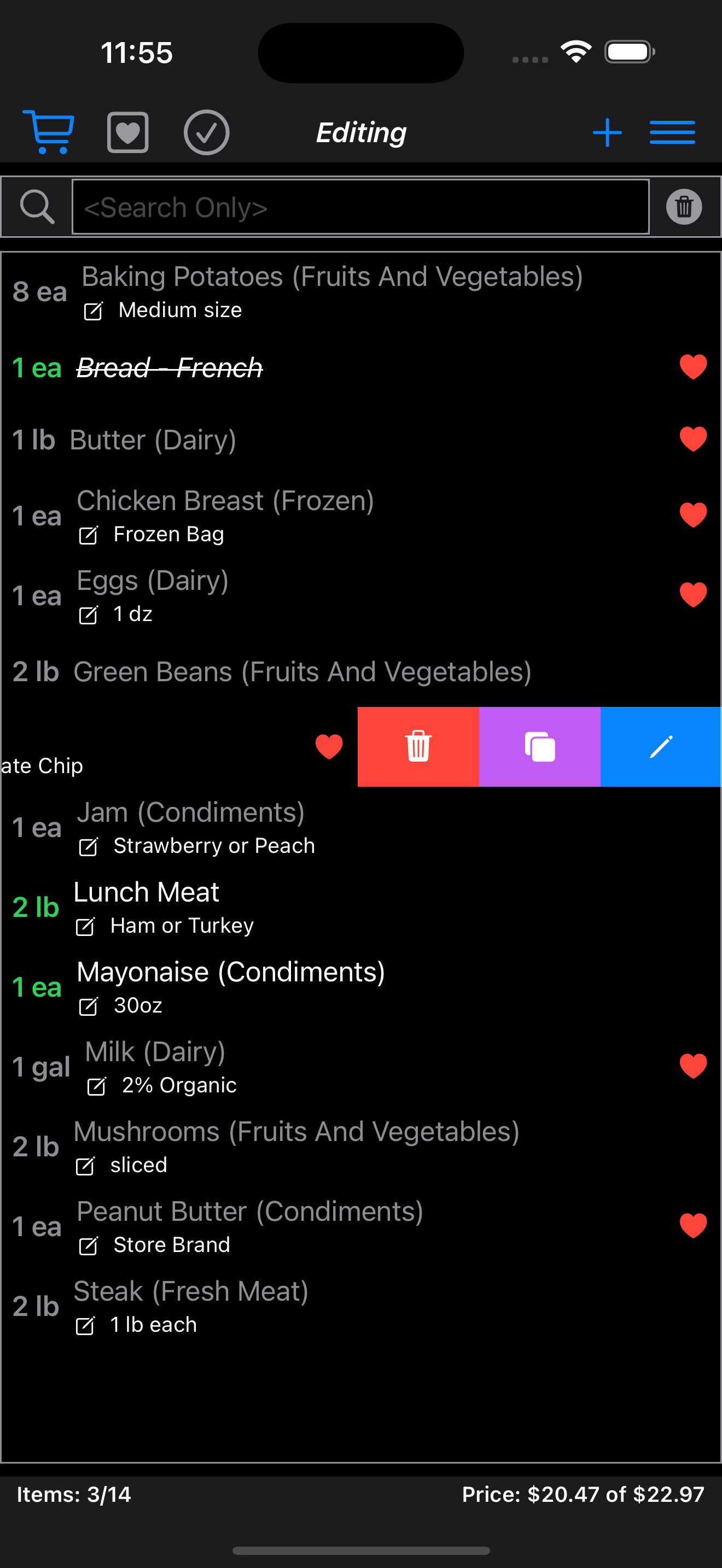This screenshot has height=1568, width=722.
Task: Remove Eggs from favorites
Action: (x=693, y=595)
